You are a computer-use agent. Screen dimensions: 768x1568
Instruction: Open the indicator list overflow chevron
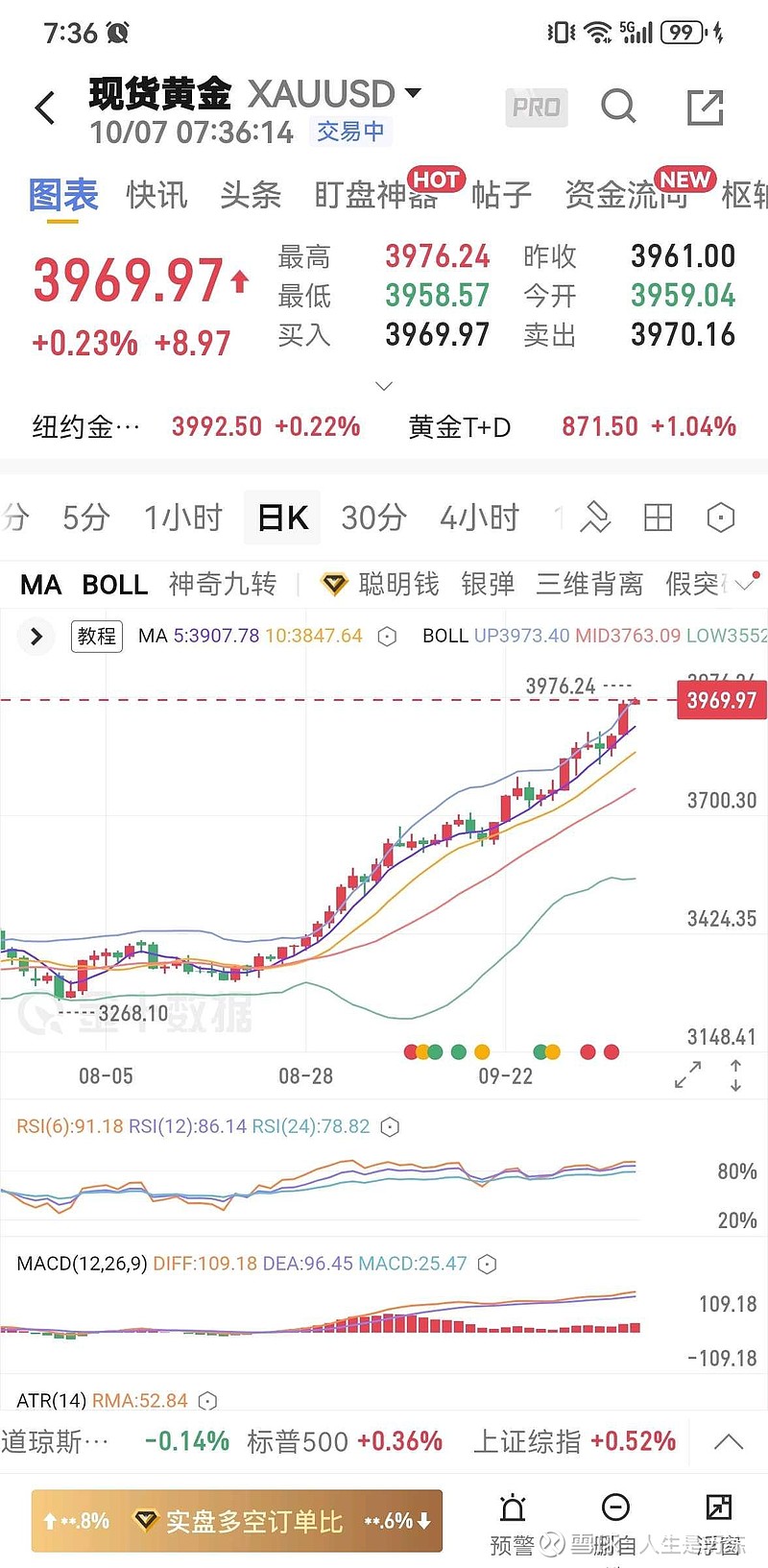pyautogui.click(x=745, y=582)
